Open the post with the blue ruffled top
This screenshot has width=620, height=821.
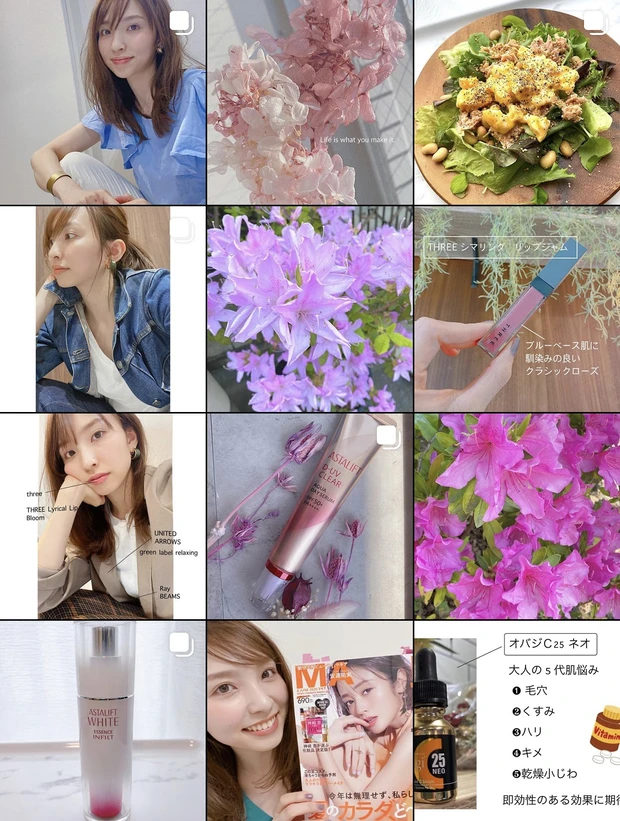(102, 102)
